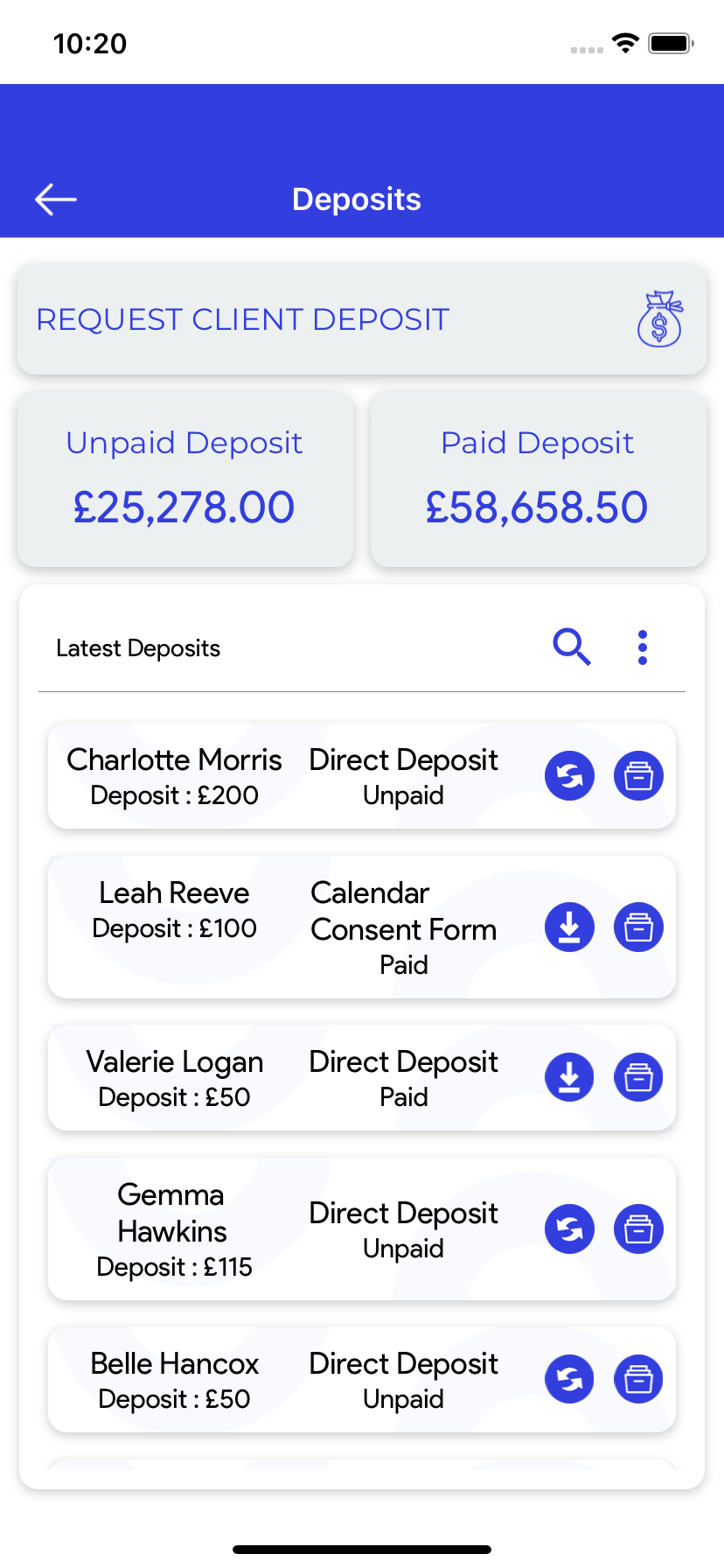Screen dimensions: 724x1568
Task: Download Valerie Logan's deposit
Action: pyautogui.click(x=569, y=1077)
